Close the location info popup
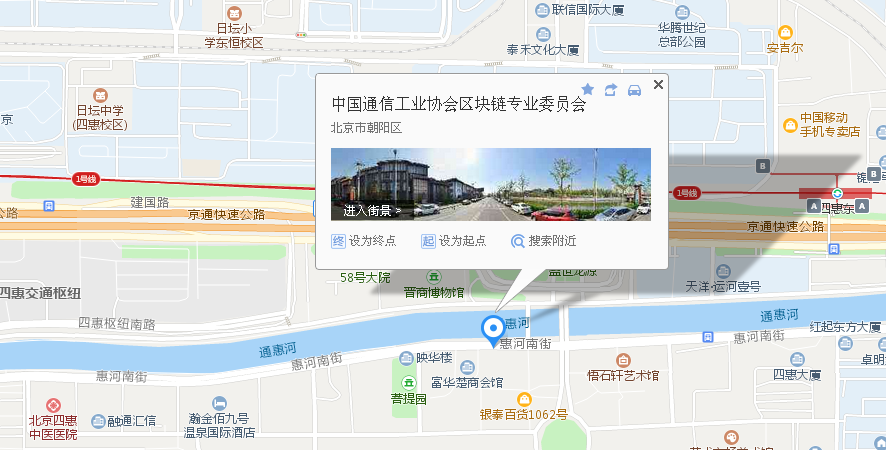Screen dimensions: 886x450 658,85
